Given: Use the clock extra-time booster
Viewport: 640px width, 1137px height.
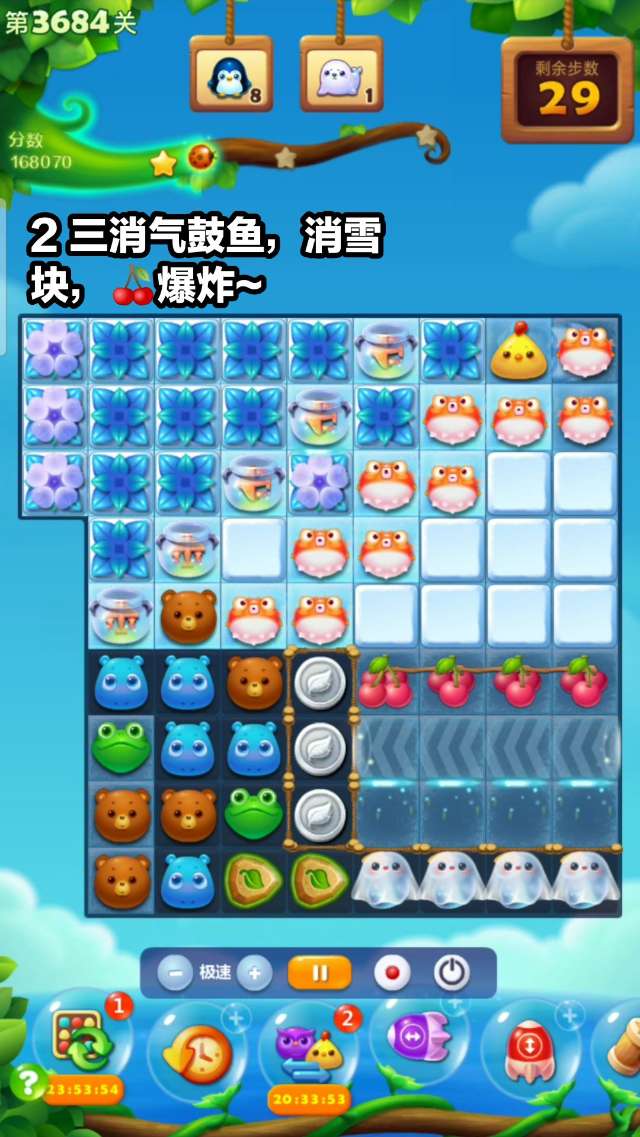Looking at the screenshot, I should pyautogui.click(x=197, y=1053).
